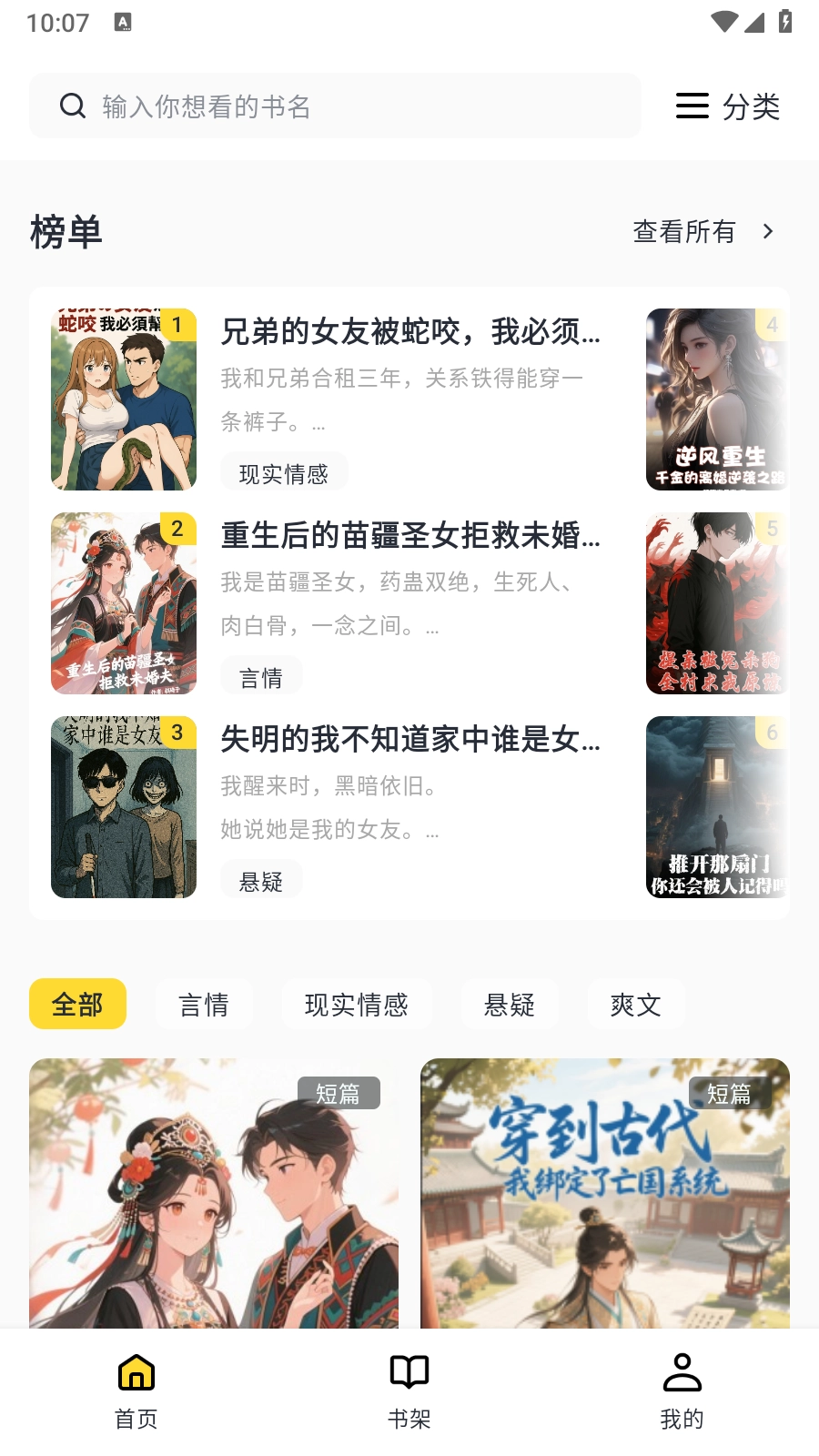
Task: Filter by 悬疑 chip below rankings
Action: [x=509, y=1005]
